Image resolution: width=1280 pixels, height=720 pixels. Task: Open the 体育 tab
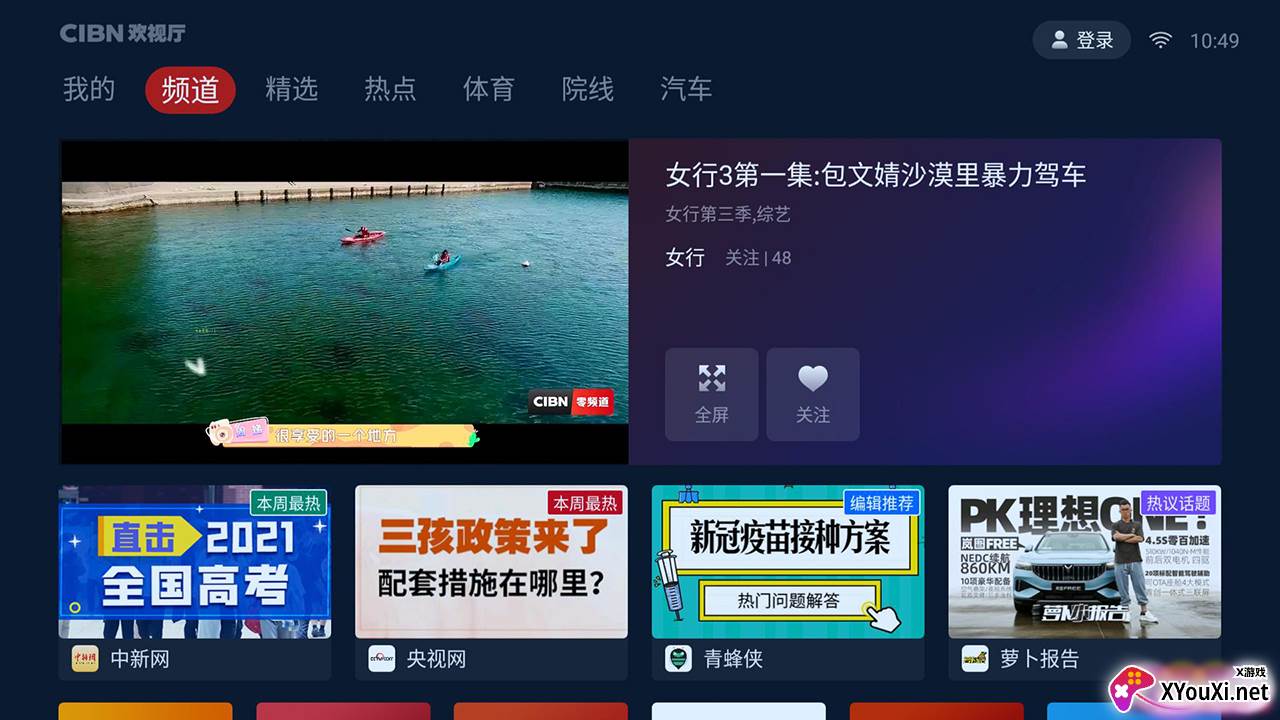(x=489, y=89)
